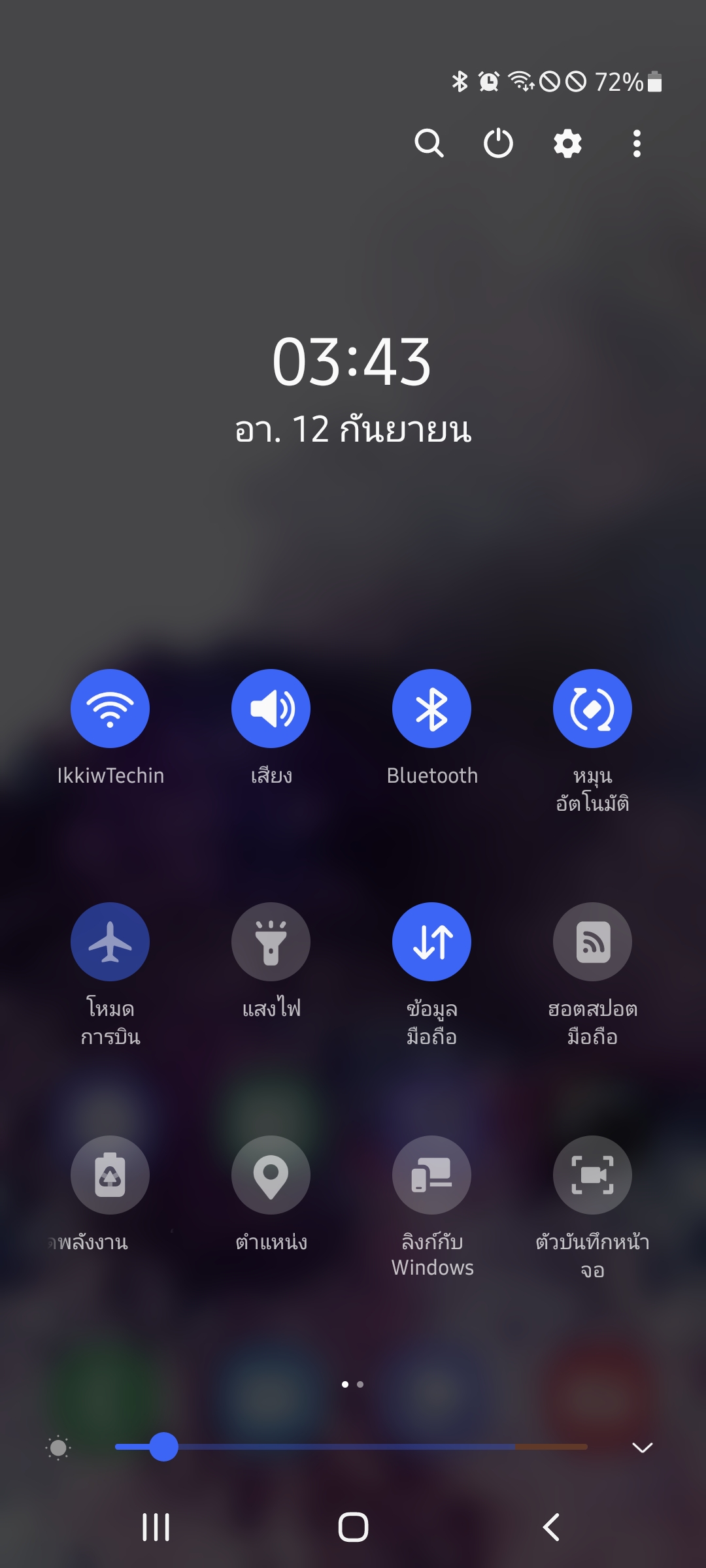Turn on แสงไฟ flashlight
Image resolution: width=706 pixels, height=1568 pixels.
point(271,941)
